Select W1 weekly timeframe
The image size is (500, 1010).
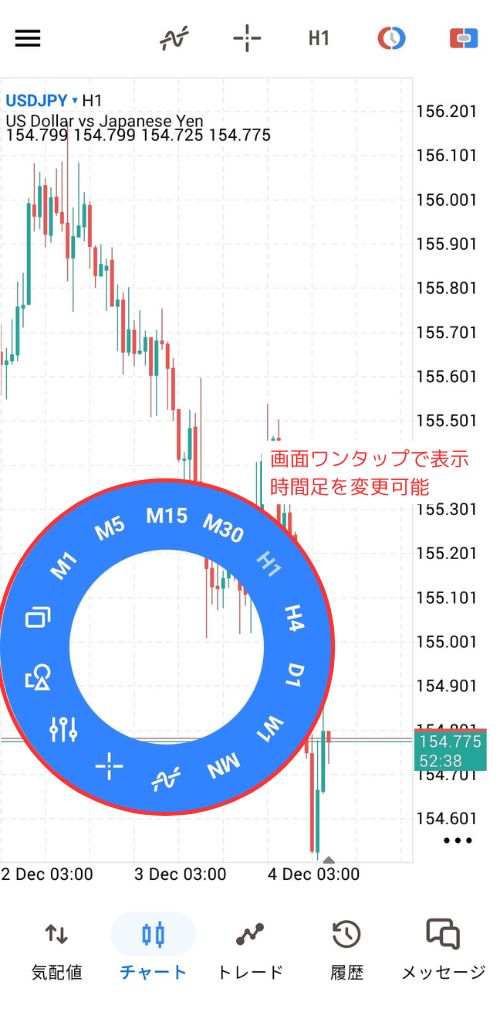(271, 729)
